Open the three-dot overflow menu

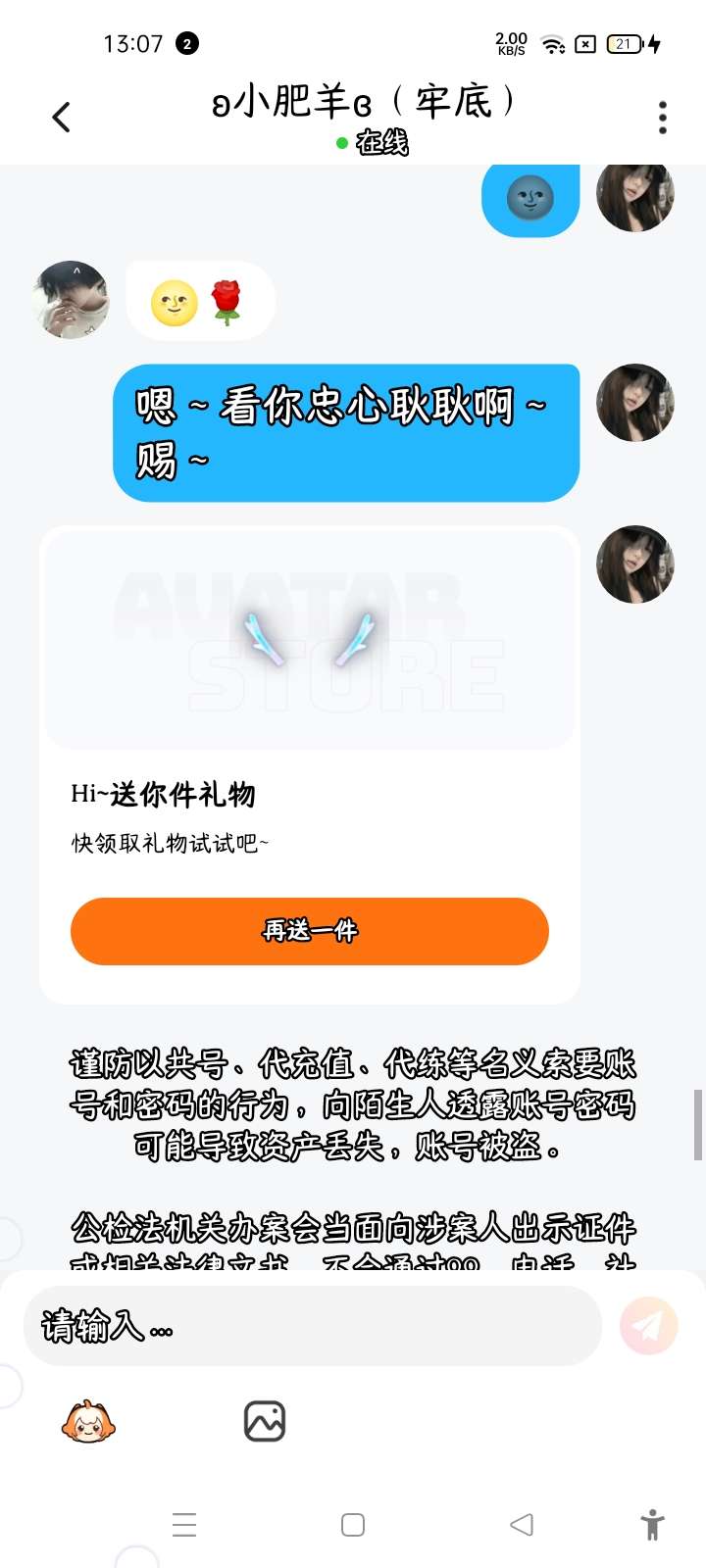tap(663, 118)
